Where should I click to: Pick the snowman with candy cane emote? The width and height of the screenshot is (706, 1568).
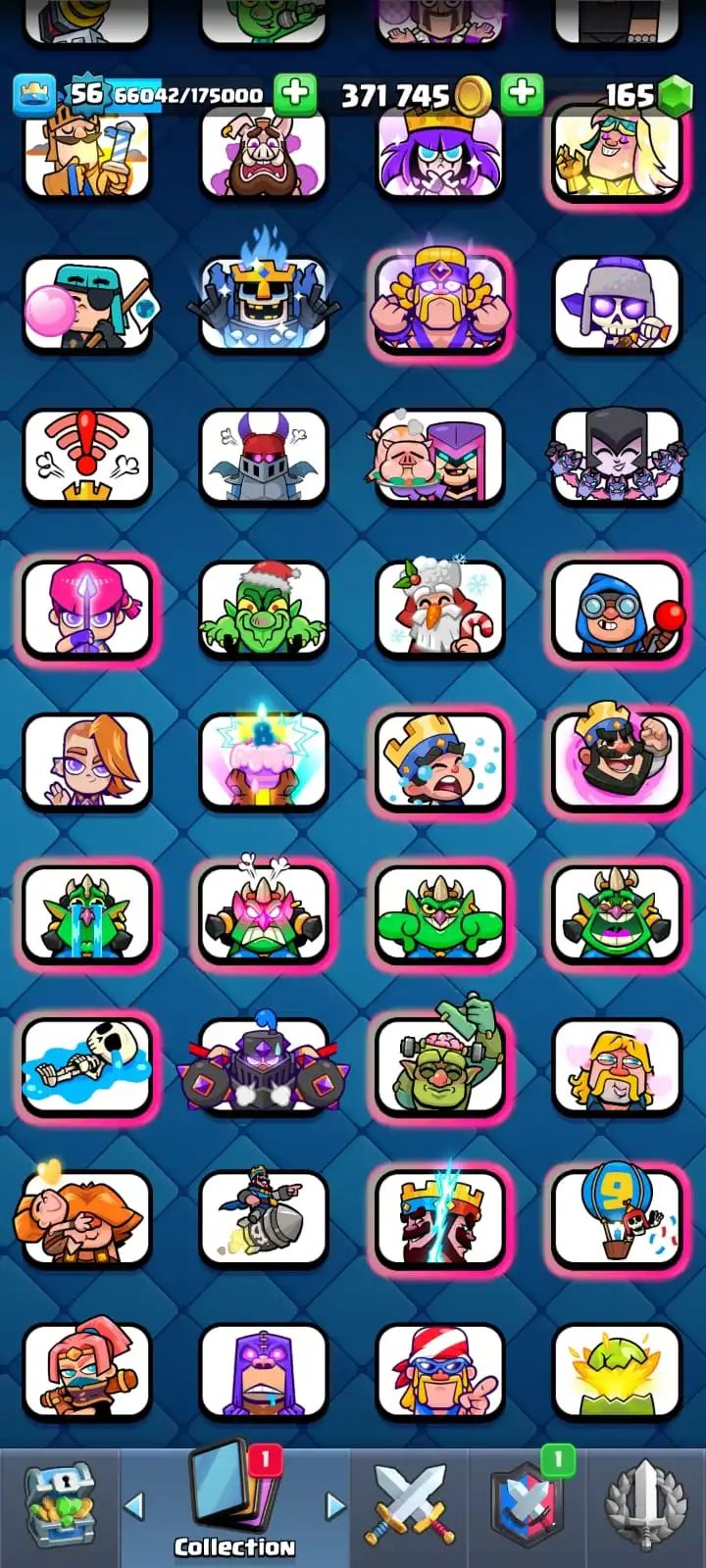click(x=440, y=609)
